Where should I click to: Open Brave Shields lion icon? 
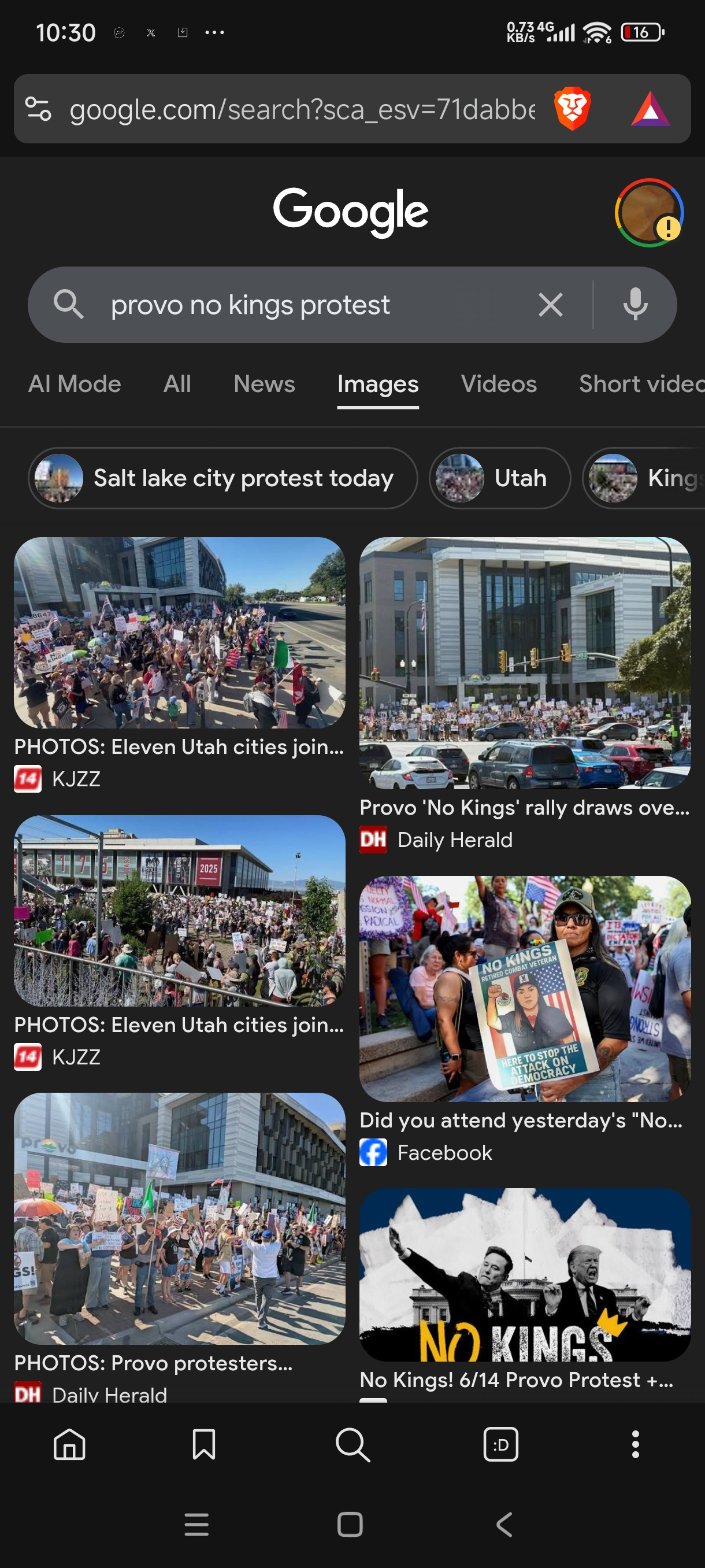point(572,109)
